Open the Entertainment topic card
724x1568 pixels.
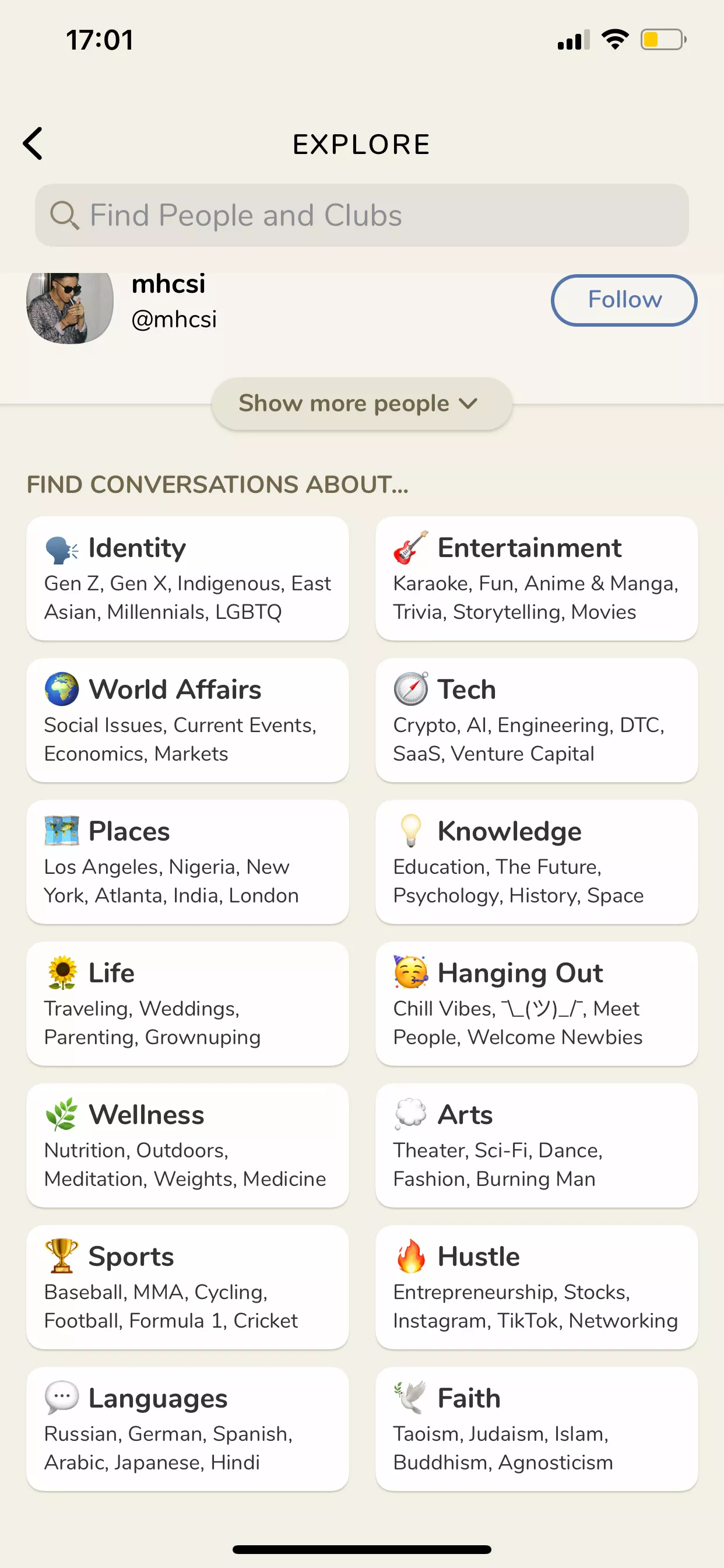pos(537,578)
